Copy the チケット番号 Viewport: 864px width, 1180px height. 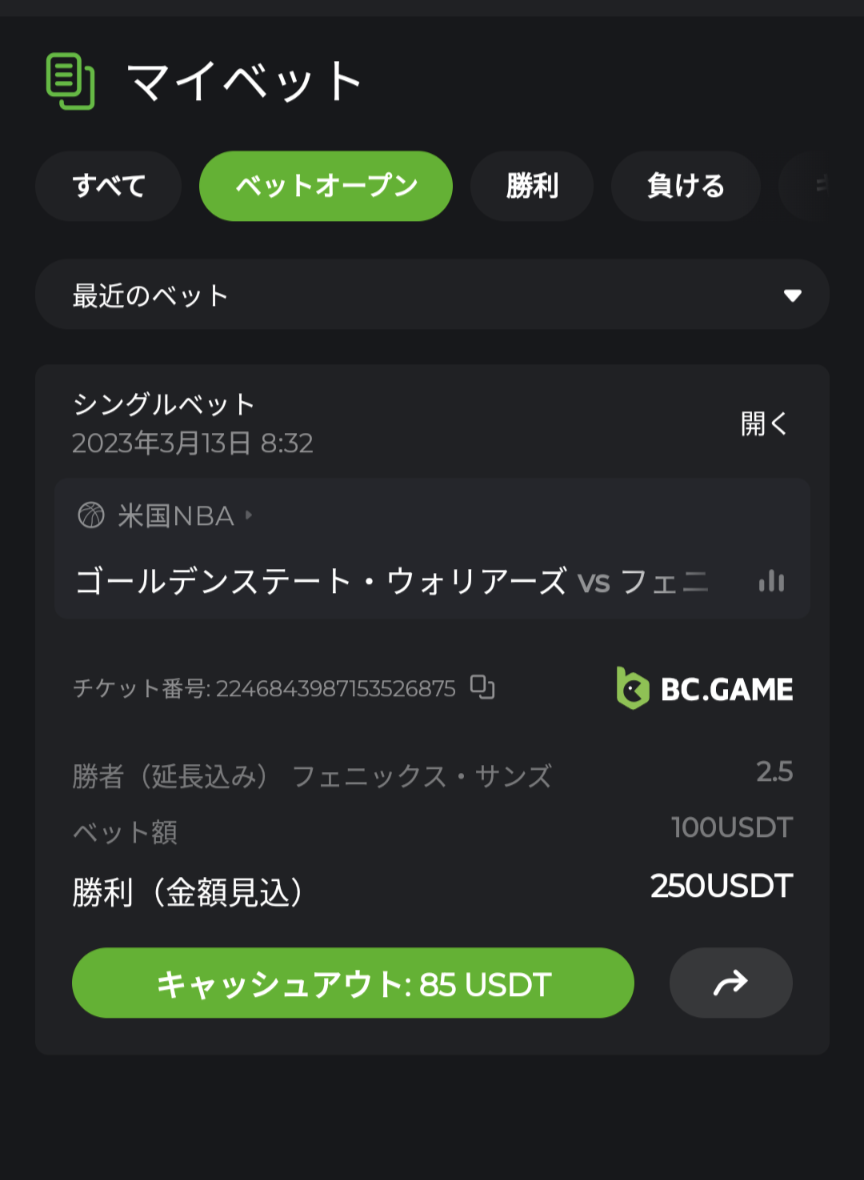483,688
